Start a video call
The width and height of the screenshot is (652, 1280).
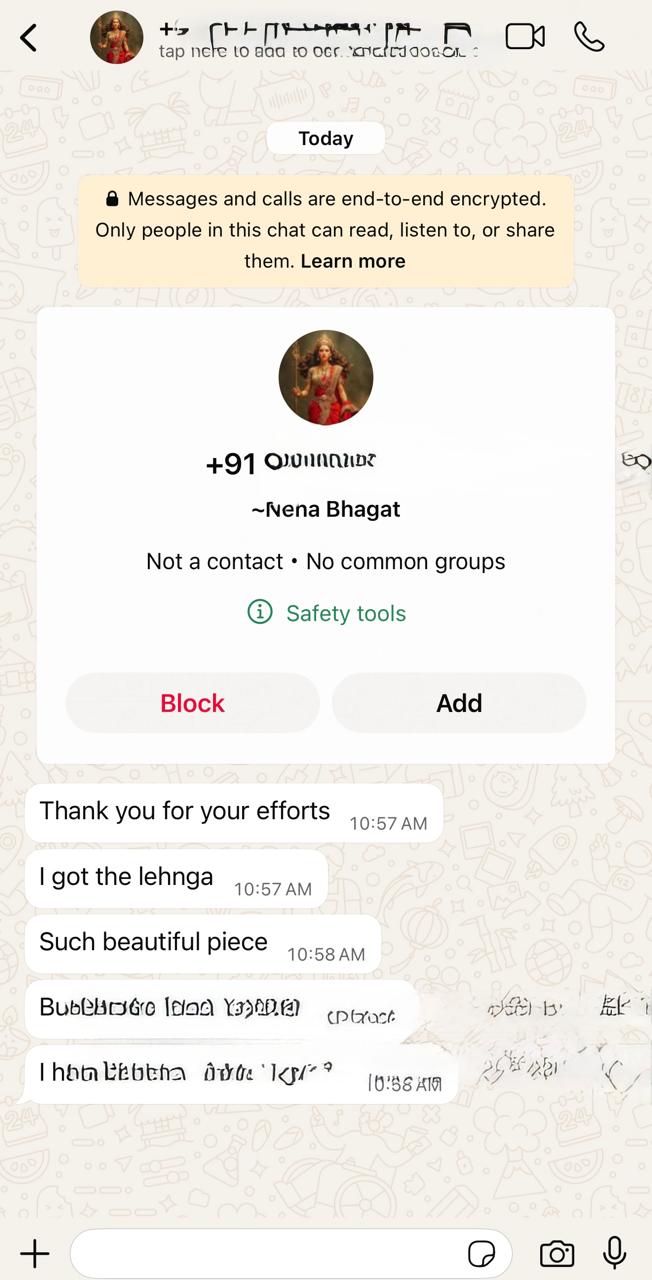[x=525, y=37]
